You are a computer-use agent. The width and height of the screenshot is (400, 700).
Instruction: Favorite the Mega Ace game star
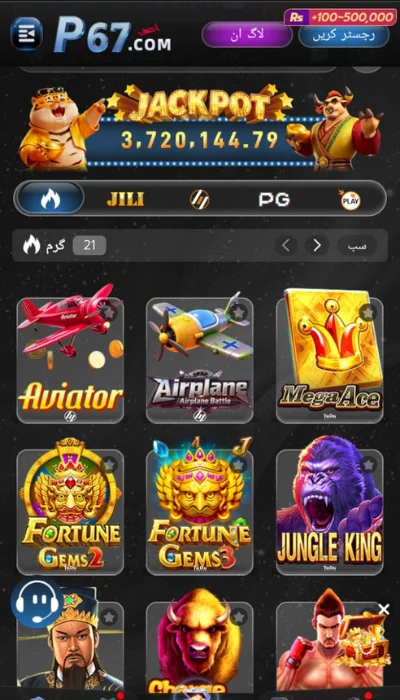(x=368, y=312)
